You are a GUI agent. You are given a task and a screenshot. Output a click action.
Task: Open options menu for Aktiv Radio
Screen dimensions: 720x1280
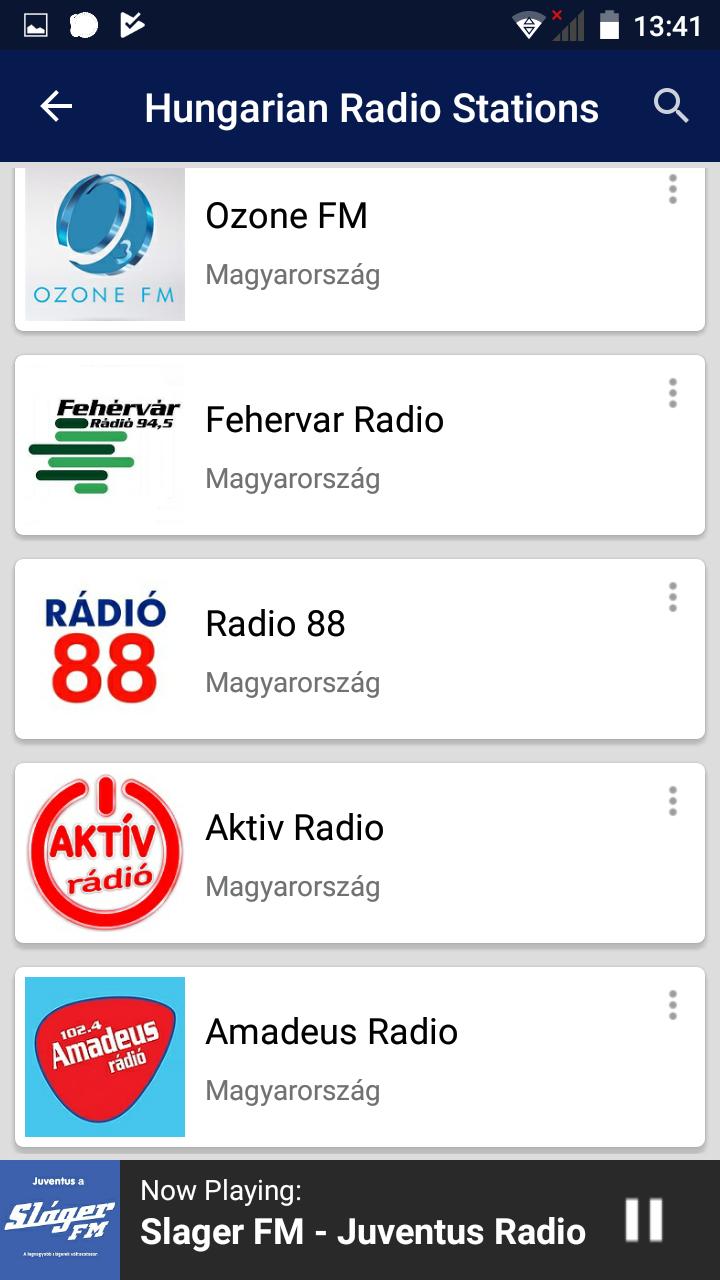[x=672, y=801]
